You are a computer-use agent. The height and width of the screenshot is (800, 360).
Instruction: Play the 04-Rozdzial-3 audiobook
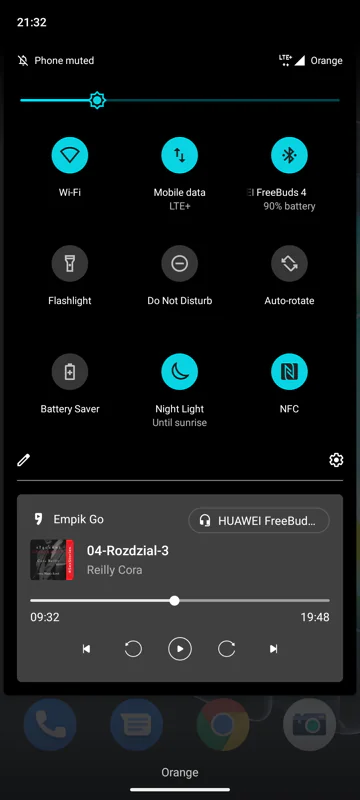pos(180,649)
